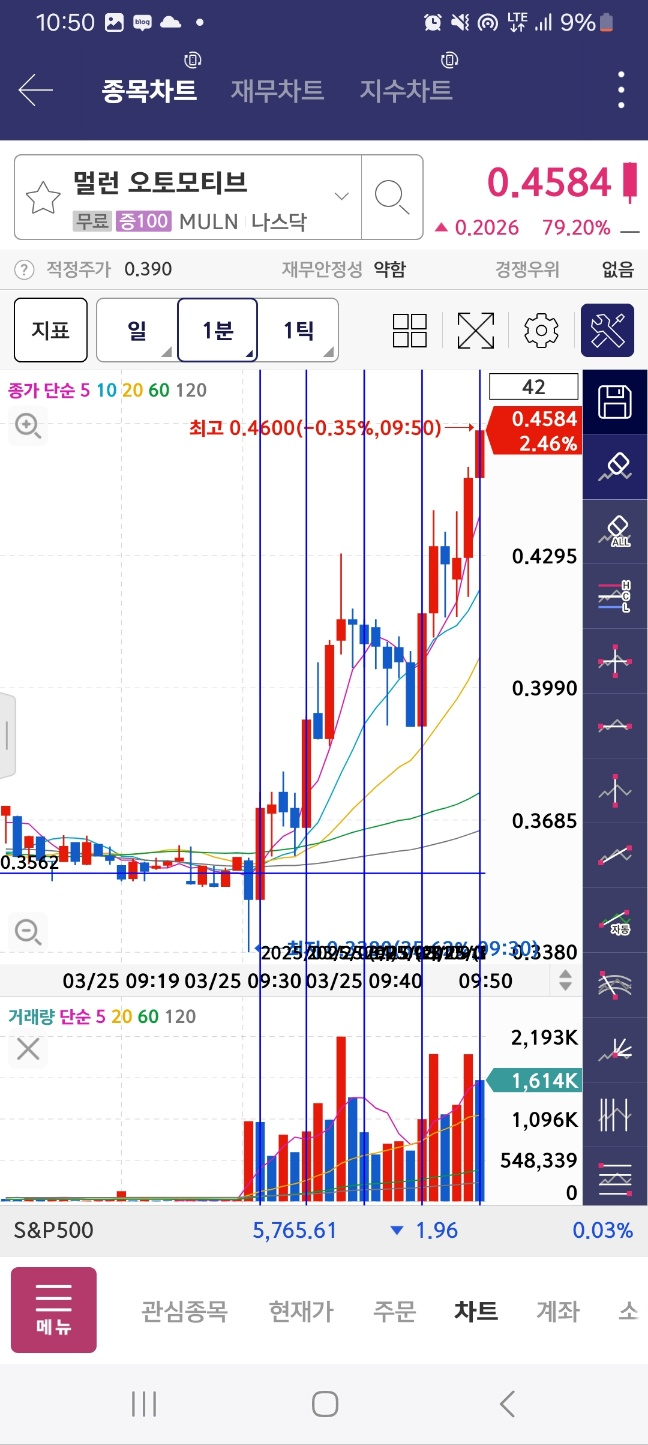Save the chart with the floppy disk icon

tap(615, 402)
